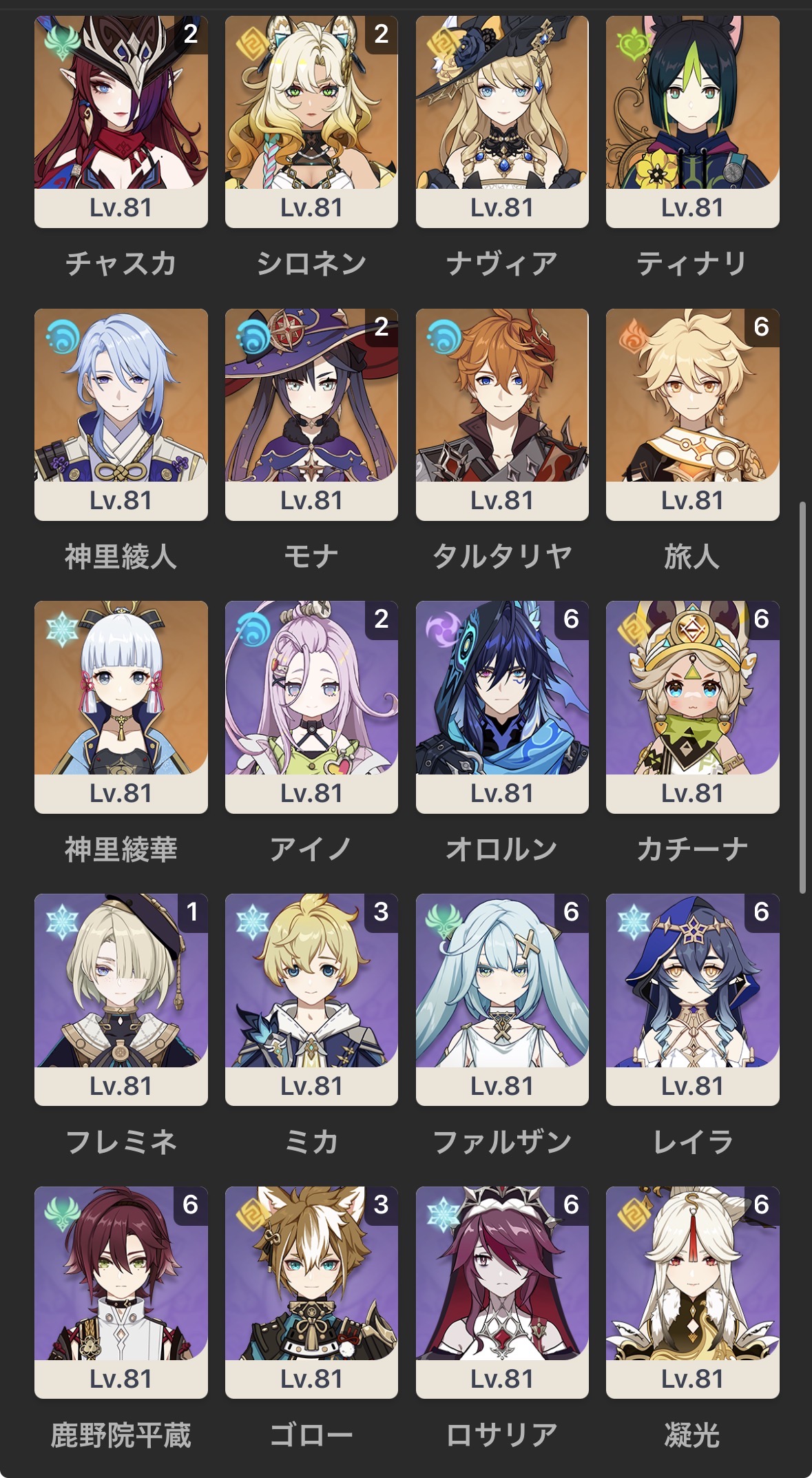This screenshot has width=812, height=1478.
Task: Open 神里綾華 character card
Action: coord(121,706)
